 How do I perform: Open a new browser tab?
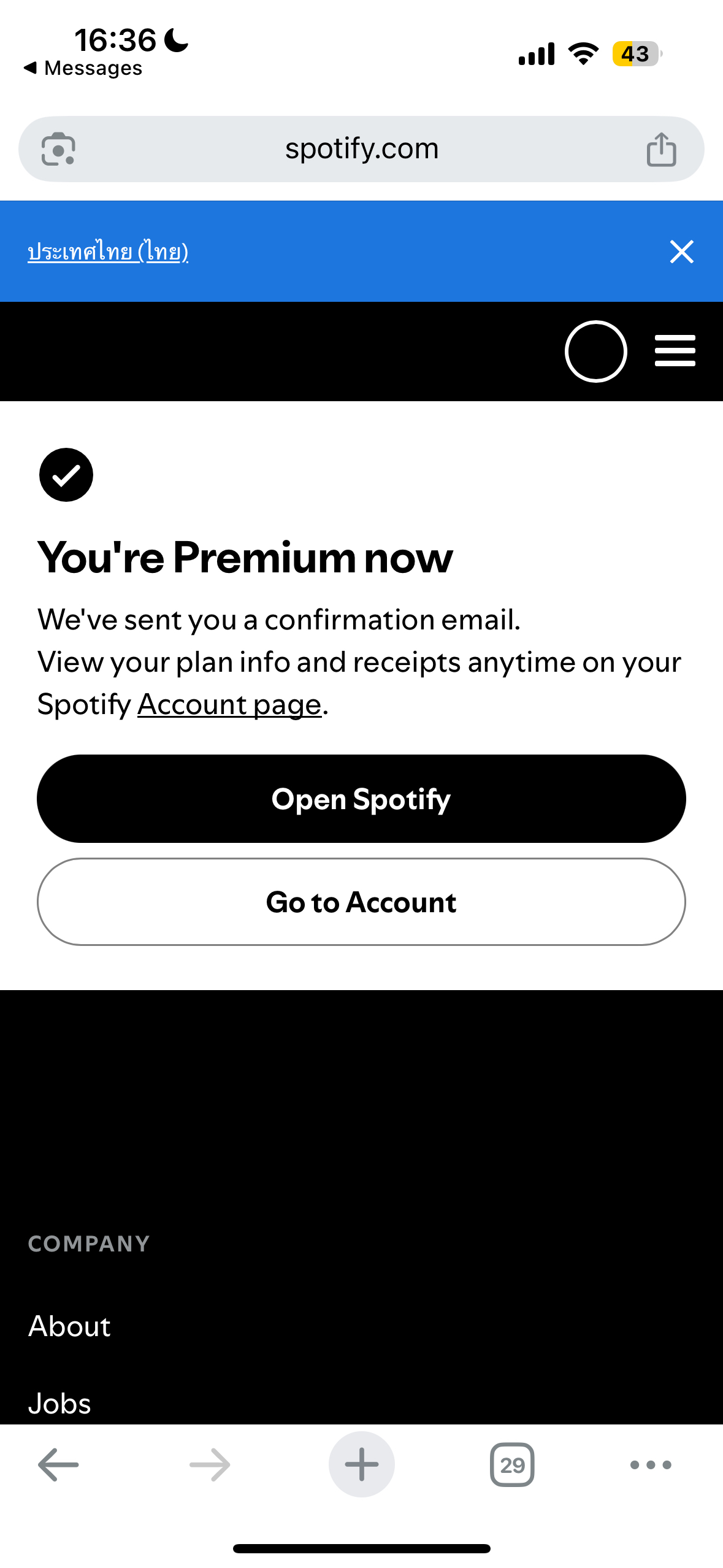pyautogui.click(x=362, y=1464)
